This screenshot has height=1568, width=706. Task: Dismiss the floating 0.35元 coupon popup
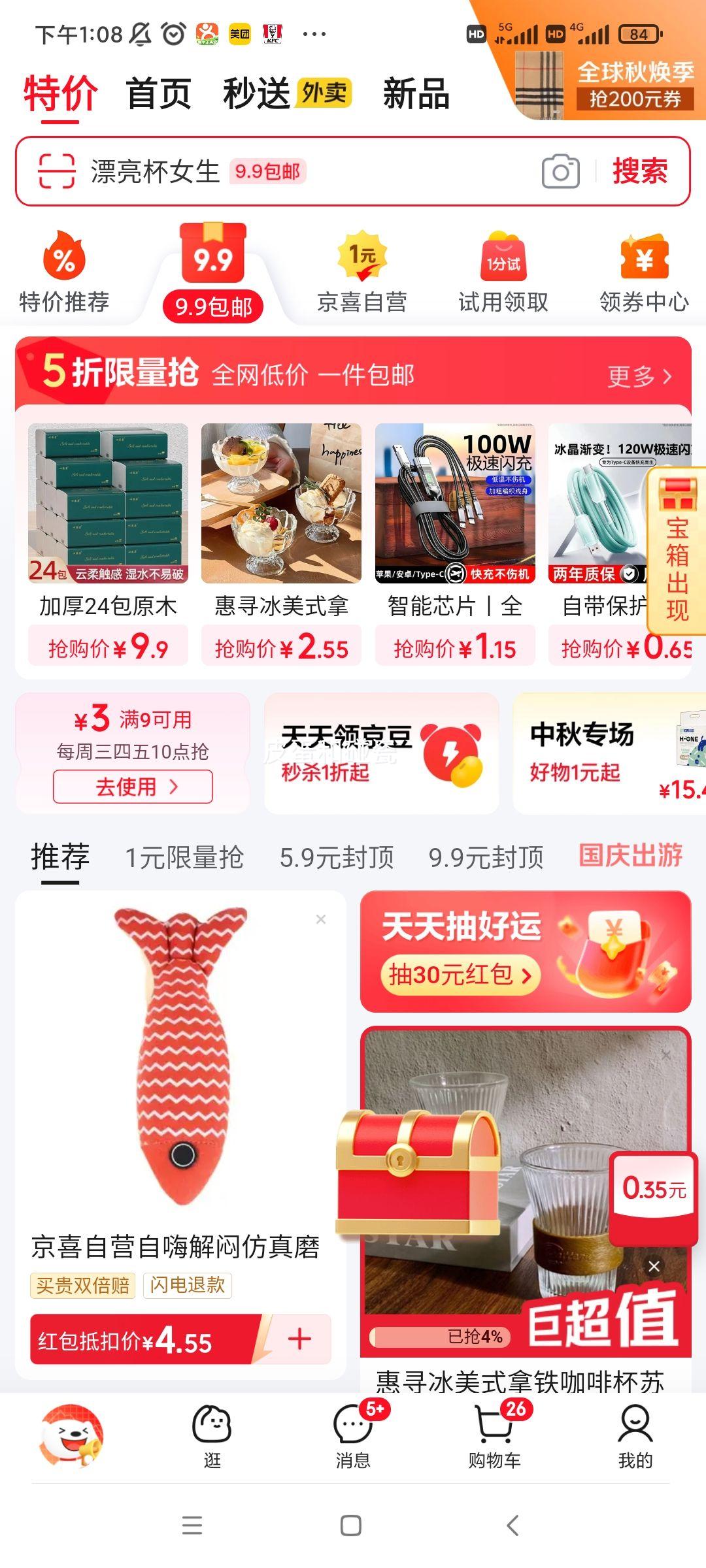pyautogui.click(x=654, y=1266)
